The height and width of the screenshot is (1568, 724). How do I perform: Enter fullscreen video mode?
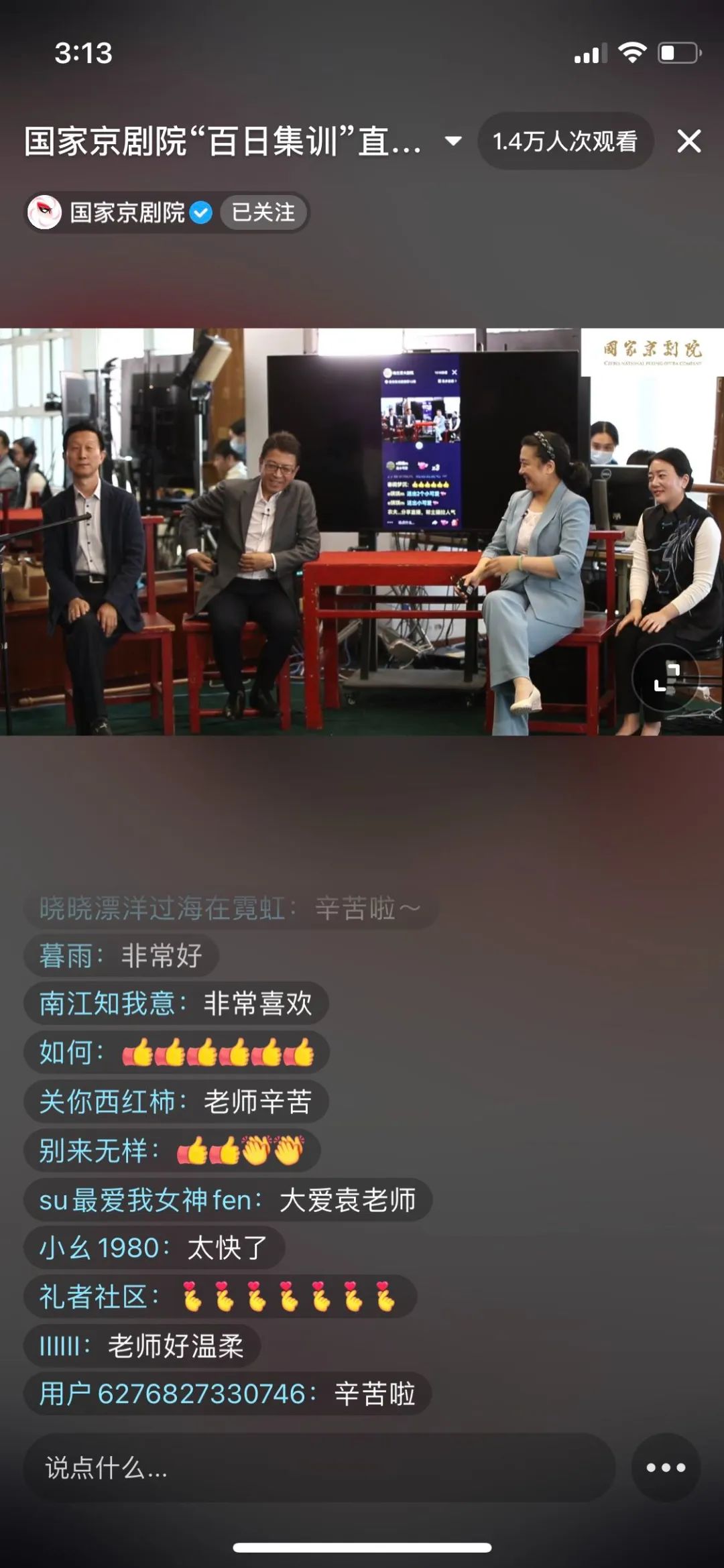click(x=666, y=677)
